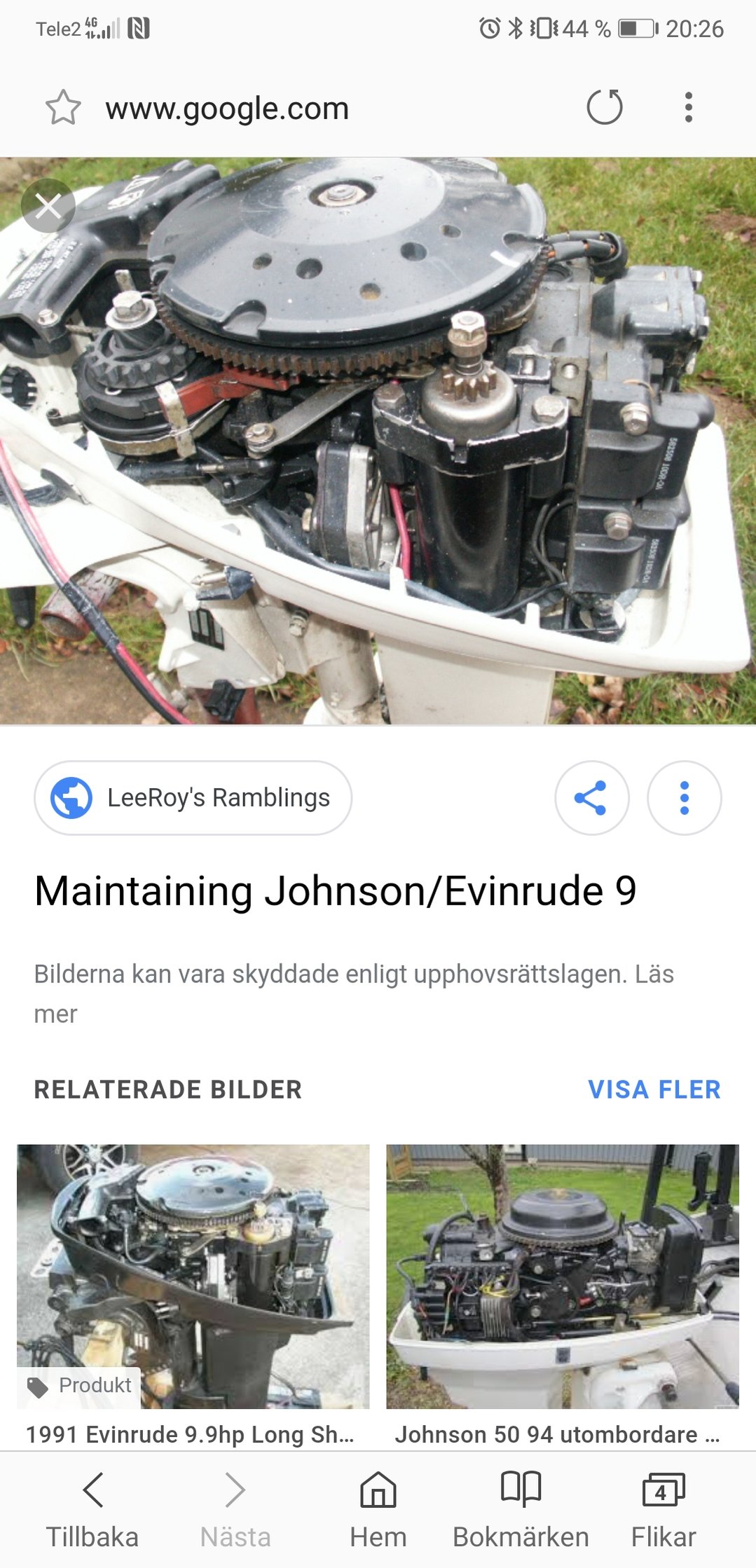Screen dimensions: 756x1568
Task: Visit the LeeRoy's Ramblings source site
Action: [x=193, y=798]
